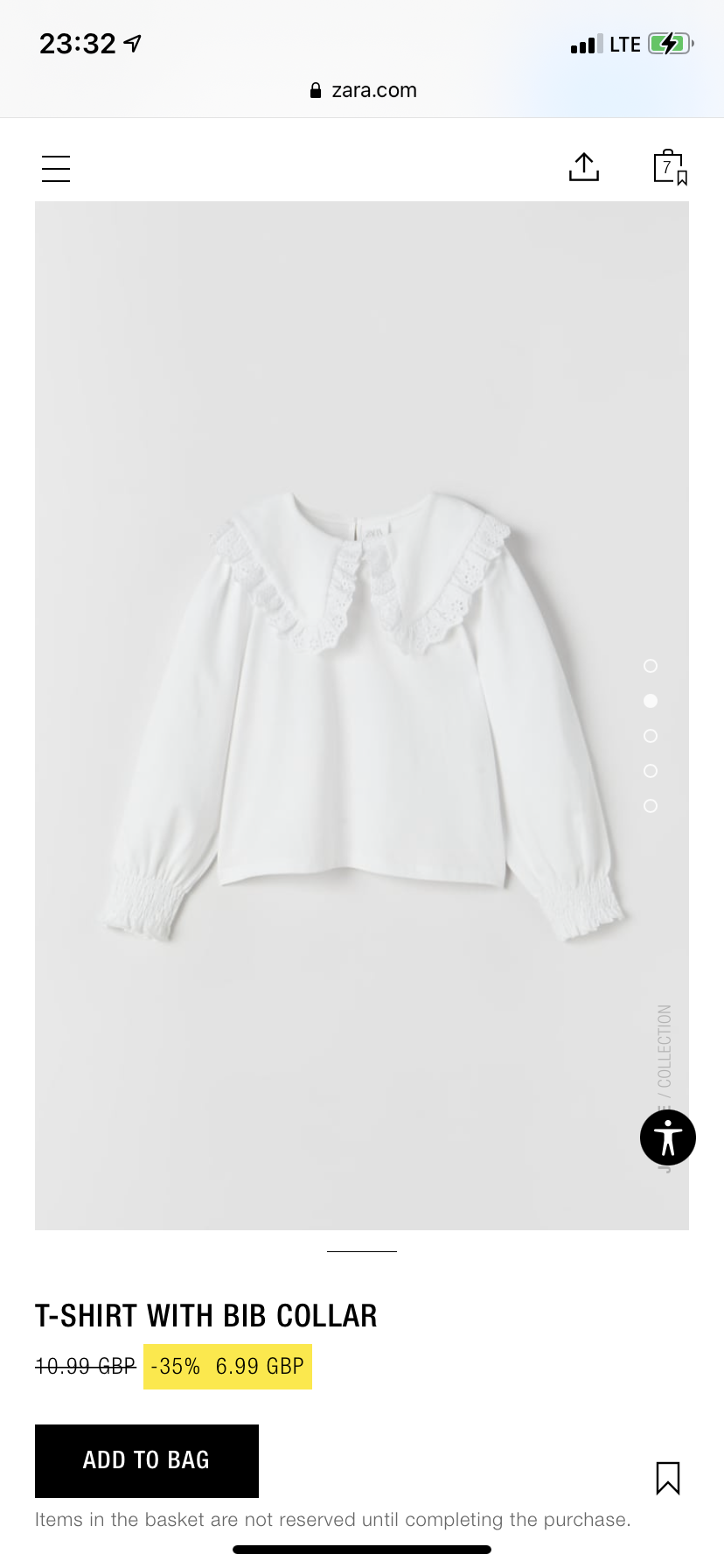
Task: Tap Add to Bag button
Action: 147,1460
